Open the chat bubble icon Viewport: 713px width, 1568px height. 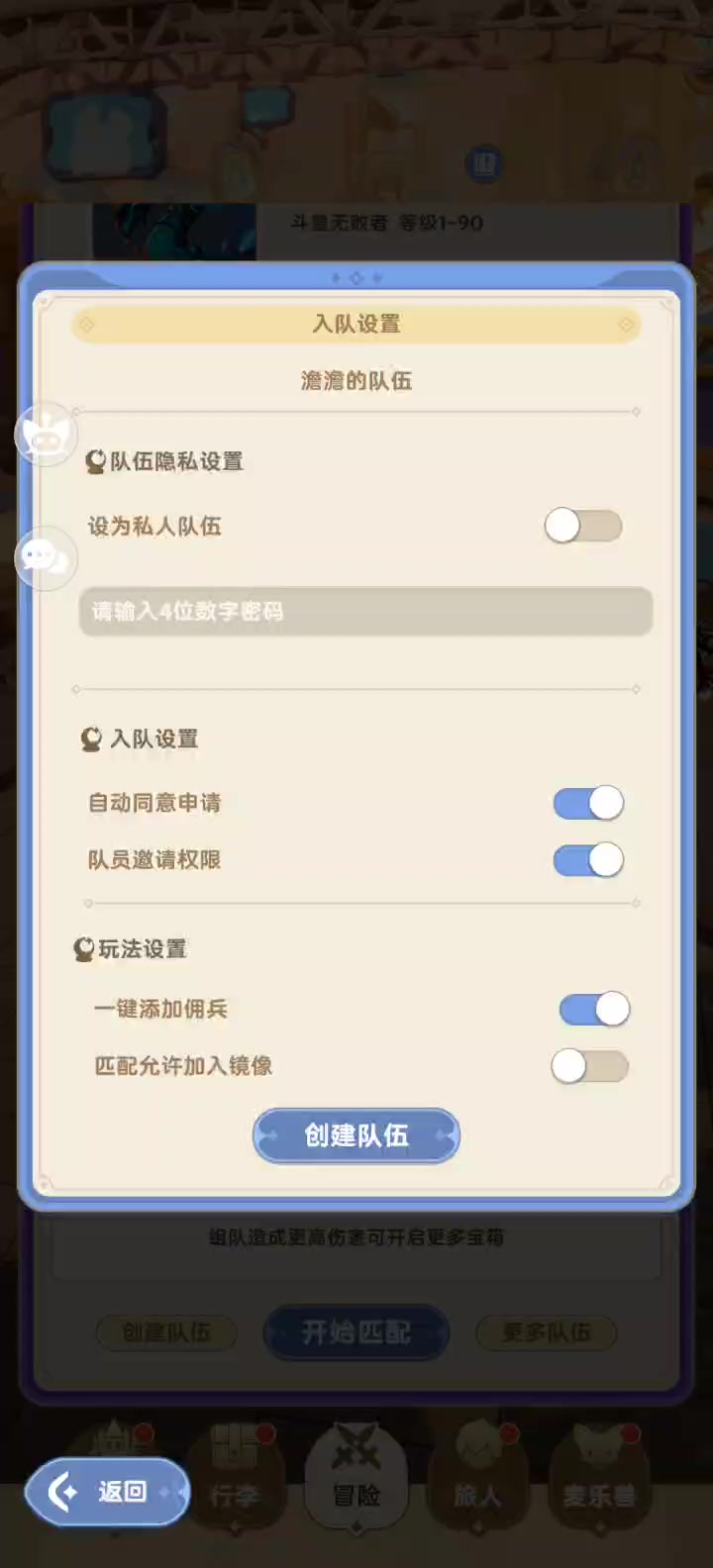(x=45, y=558)
